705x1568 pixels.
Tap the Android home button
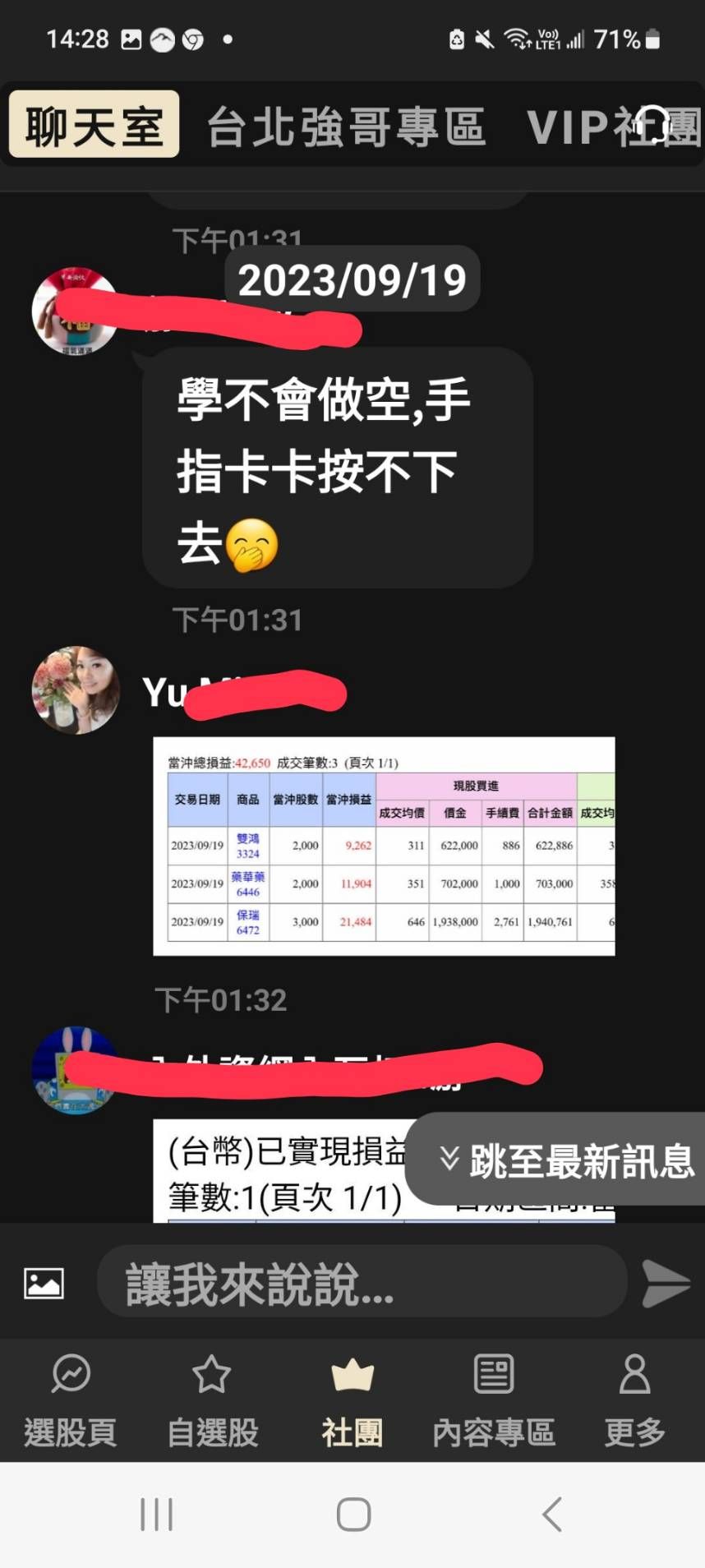point(352,1516)
